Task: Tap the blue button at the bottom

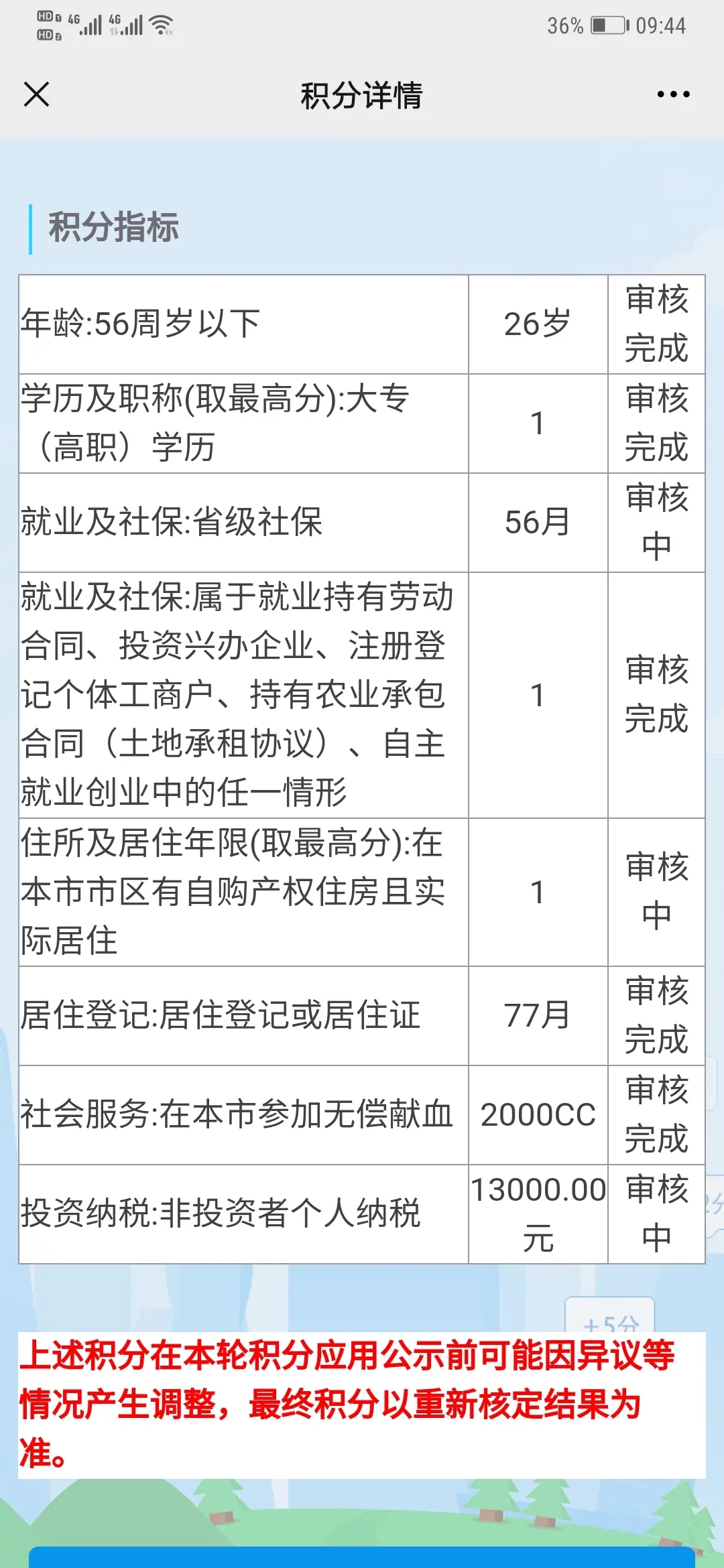Action: [x=361, y=1557]
